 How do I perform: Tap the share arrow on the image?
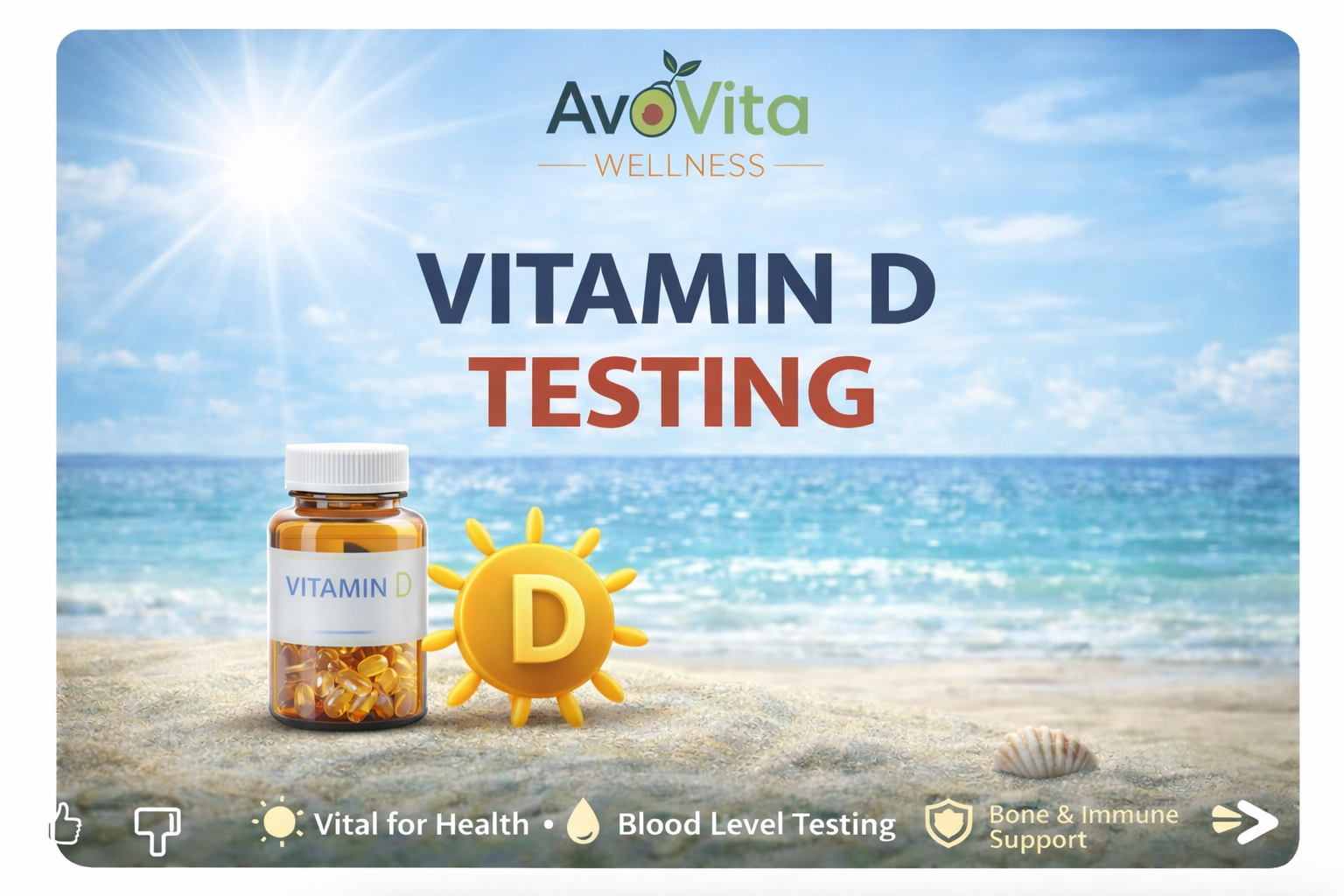1244,821
